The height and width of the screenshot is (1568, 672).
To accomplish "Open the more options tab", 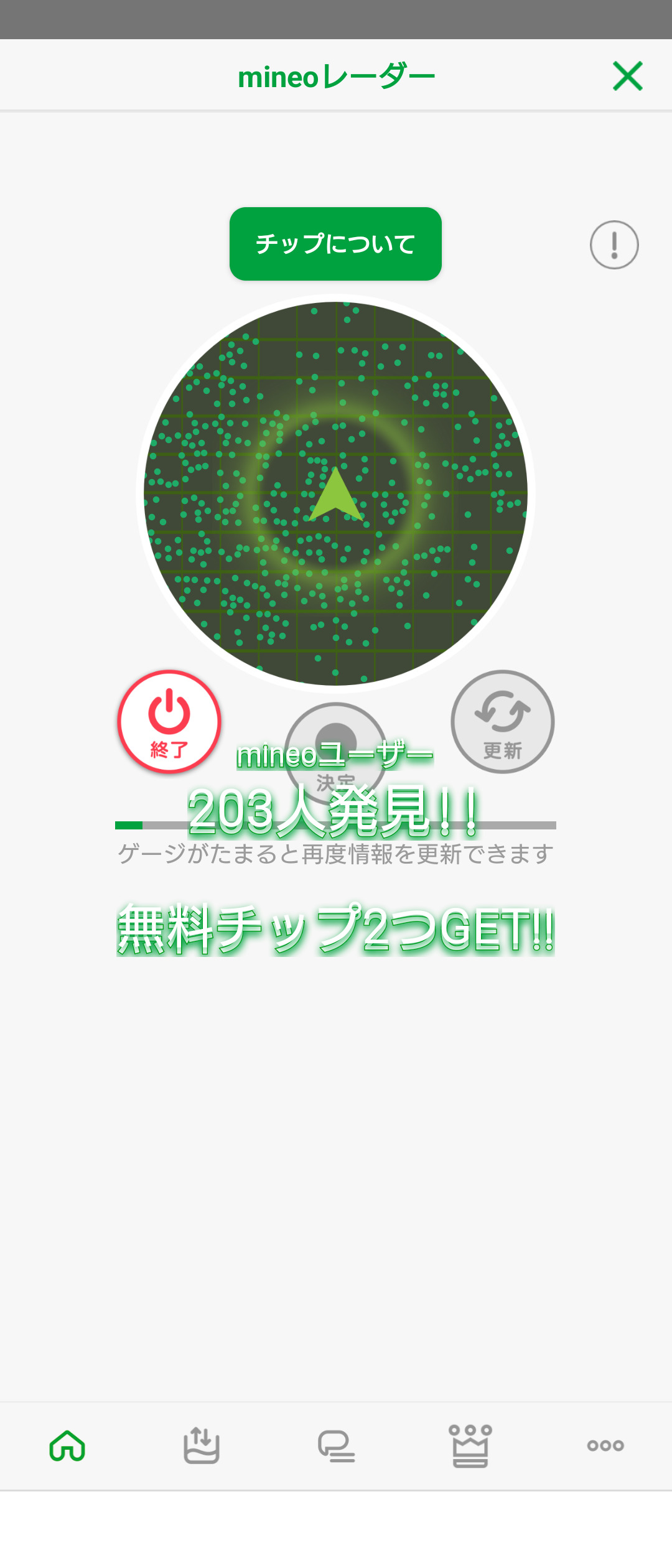I will pyautogui.click(x=605, y=1445).
